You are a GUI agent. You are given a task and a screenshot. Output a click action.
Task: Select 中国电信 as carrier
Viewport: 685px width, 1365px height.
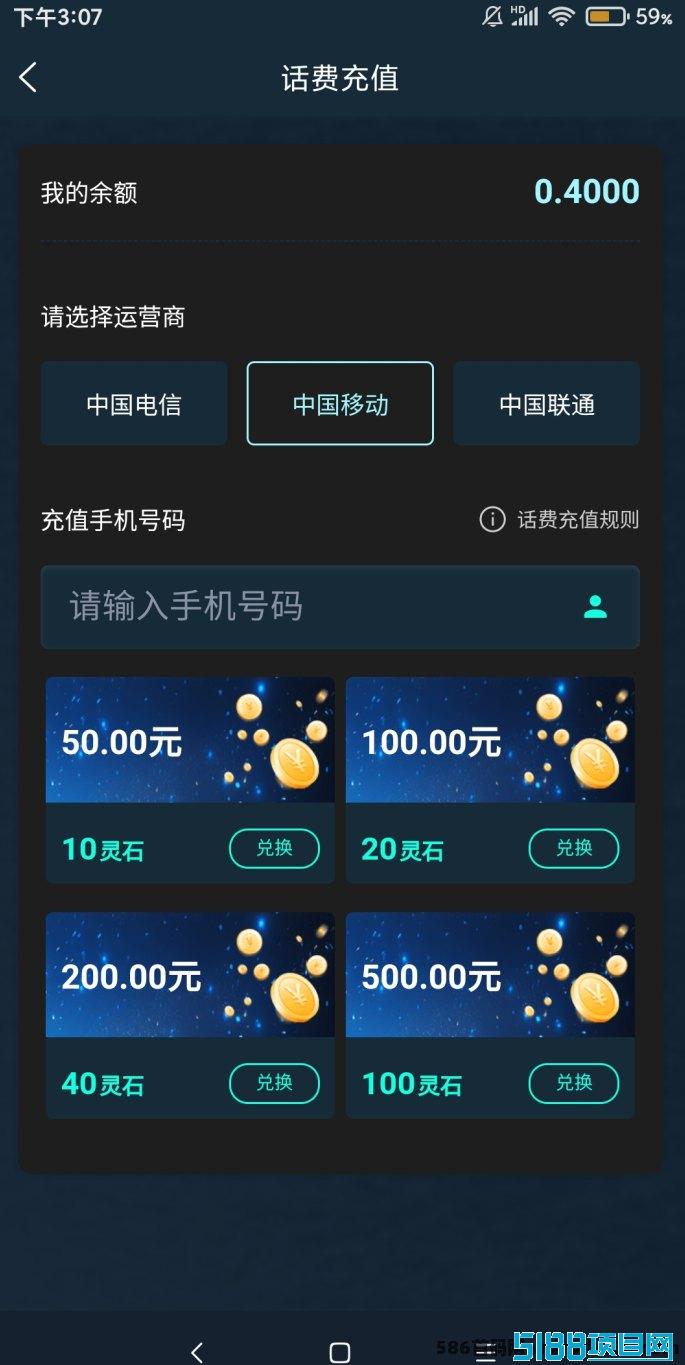coord(134,404)
